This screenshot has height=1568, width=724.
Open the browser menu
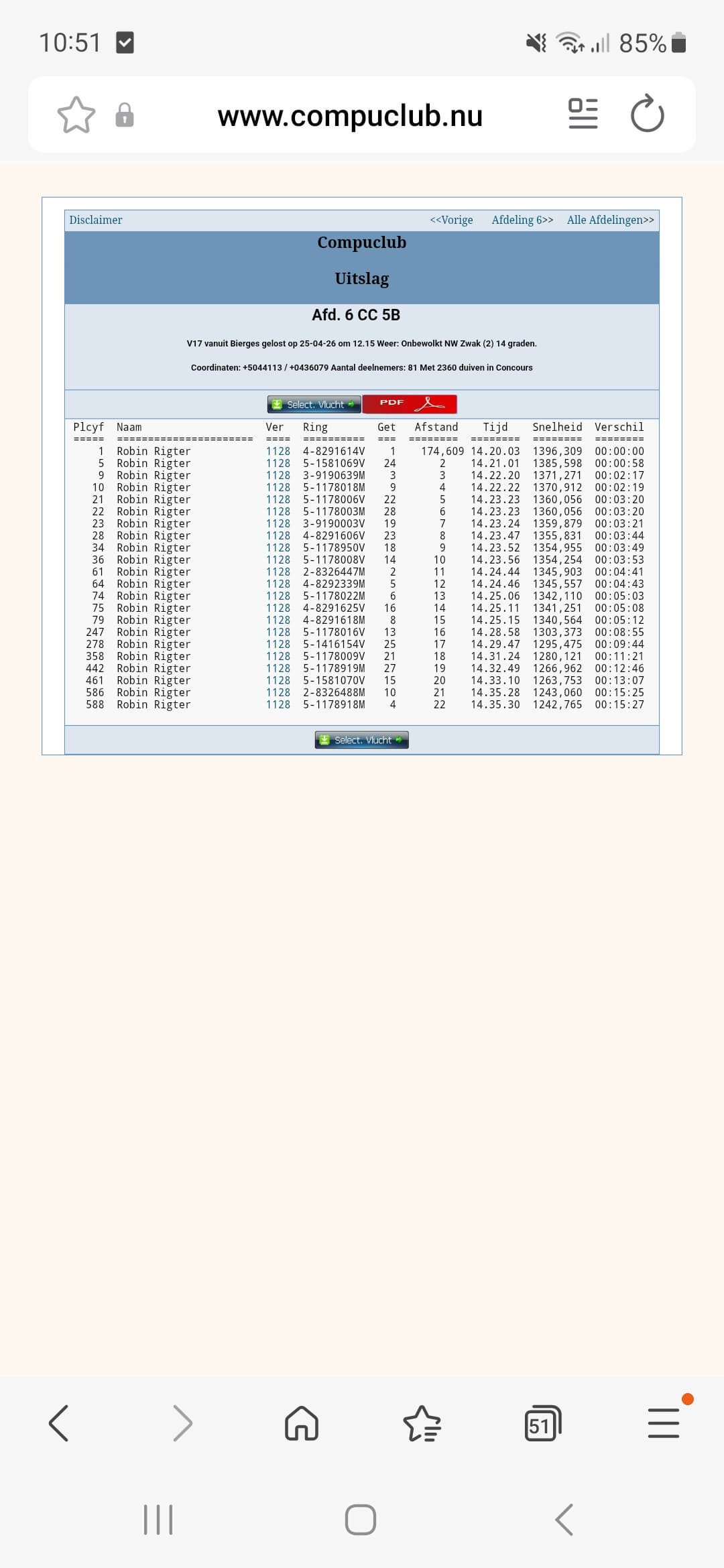(664, 1423)
